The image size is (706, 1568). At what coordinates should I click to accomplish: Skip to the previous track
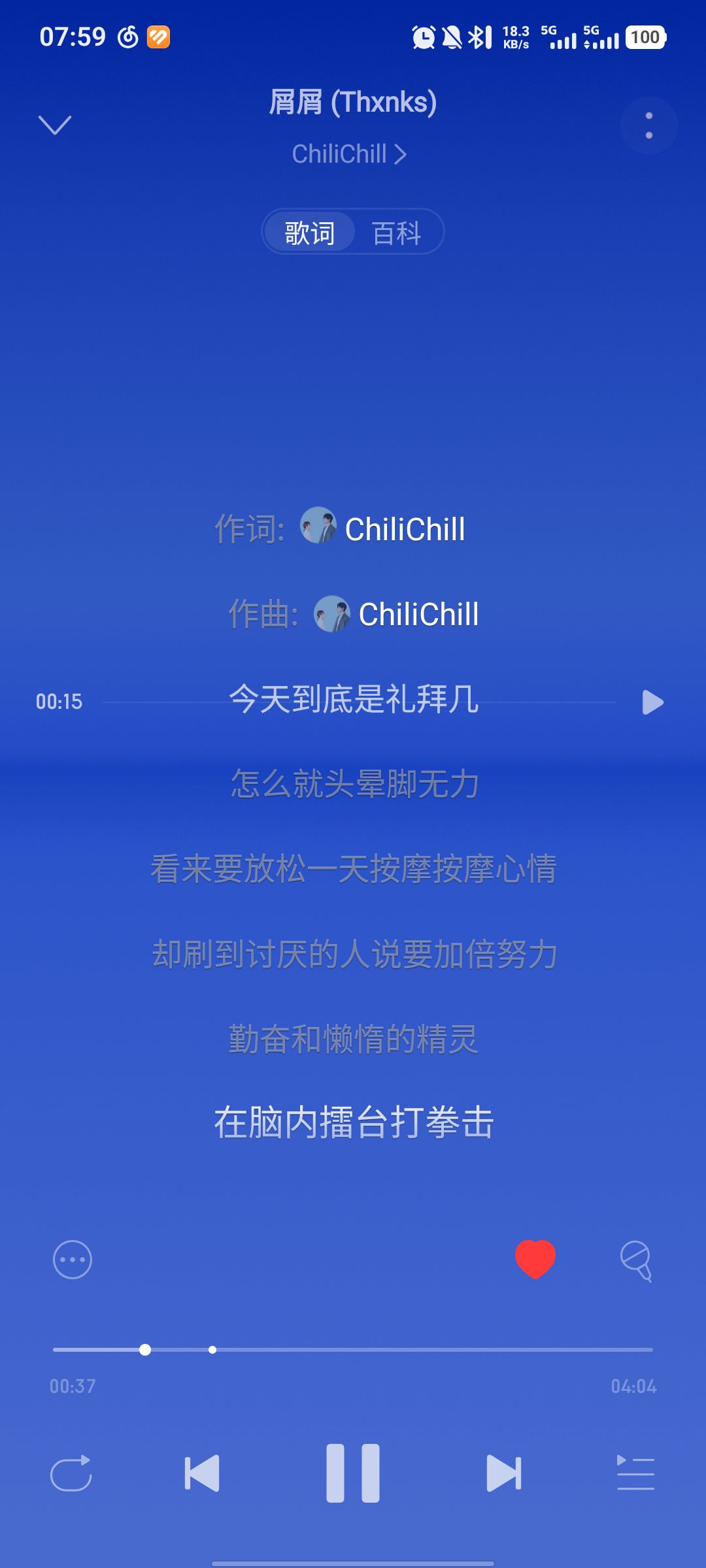click(x=202, y=1473)
